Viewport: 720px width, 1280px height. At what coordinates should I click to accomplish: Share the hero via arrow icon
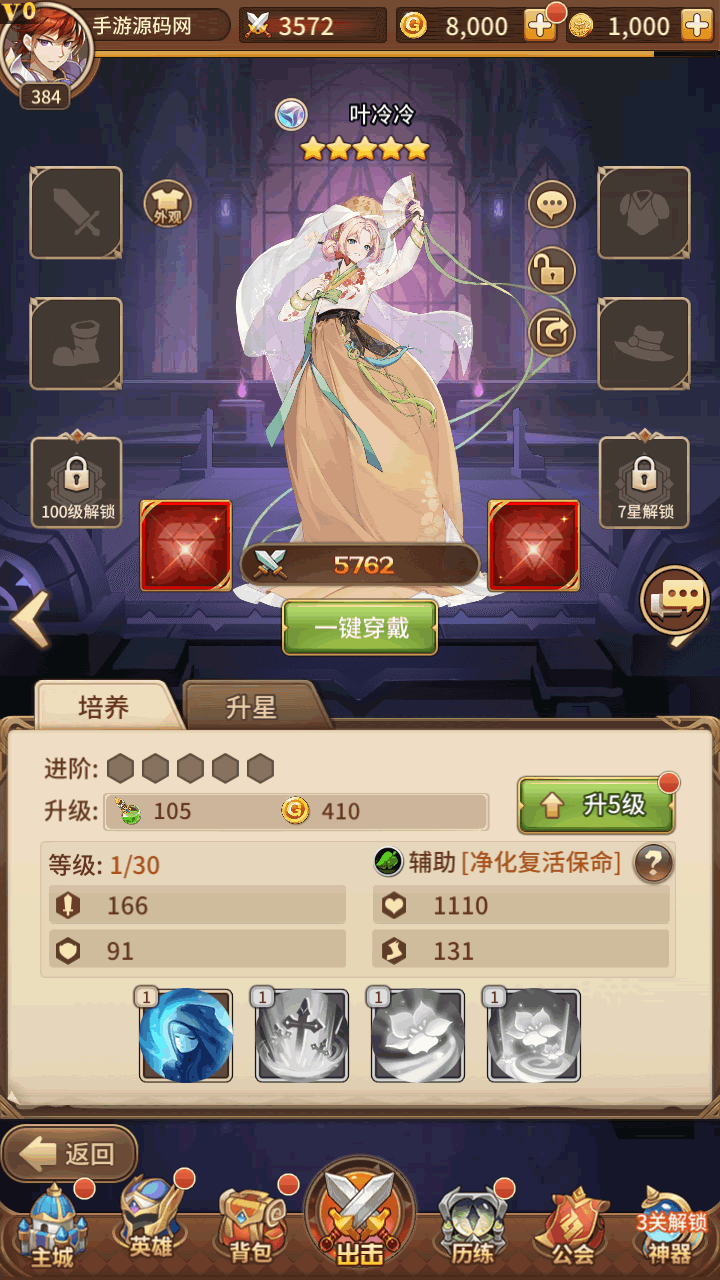tap(551, 332)
